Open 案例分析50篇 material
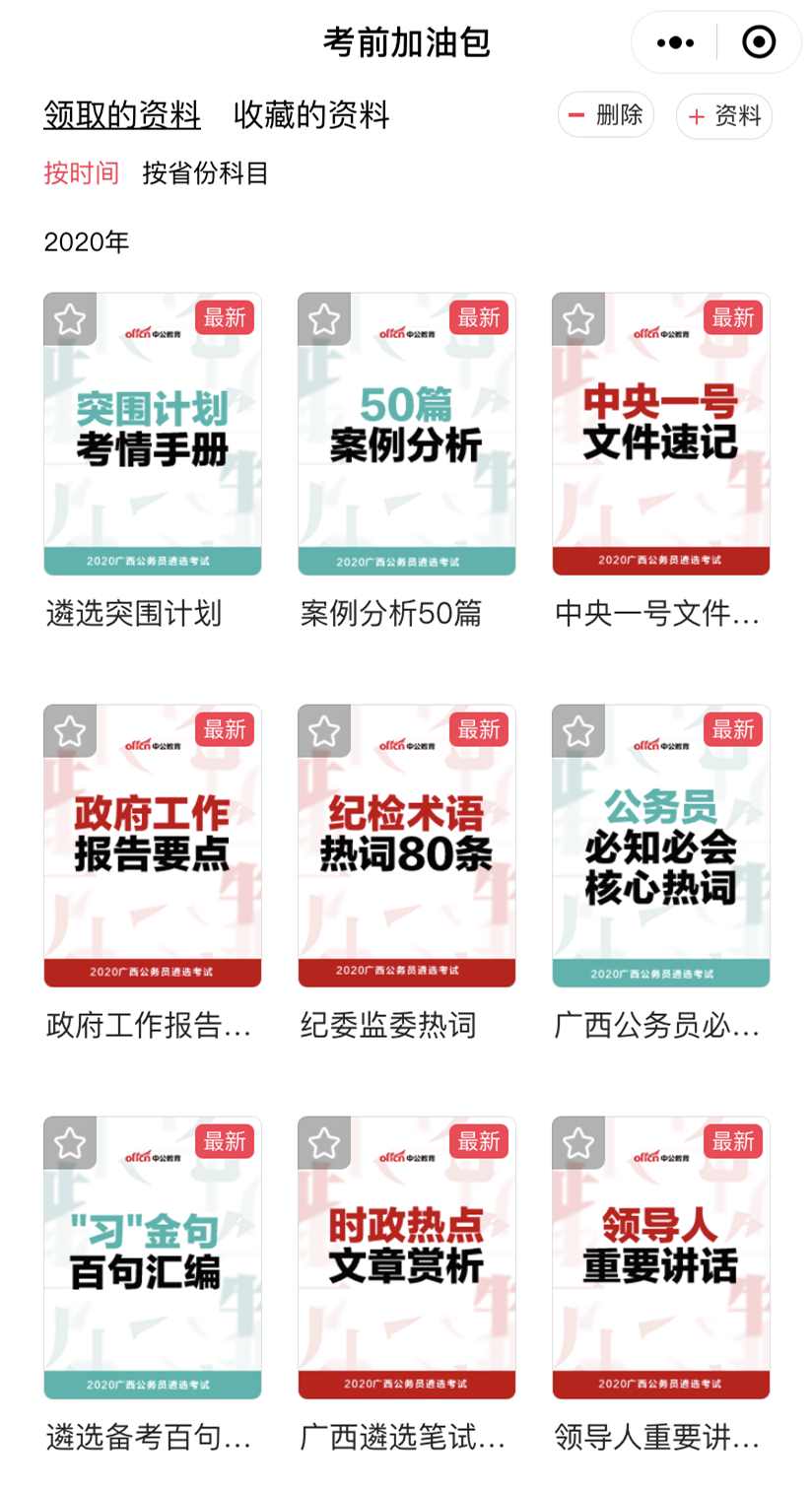Screen dimensions: 812x1493 click(406, 434)
